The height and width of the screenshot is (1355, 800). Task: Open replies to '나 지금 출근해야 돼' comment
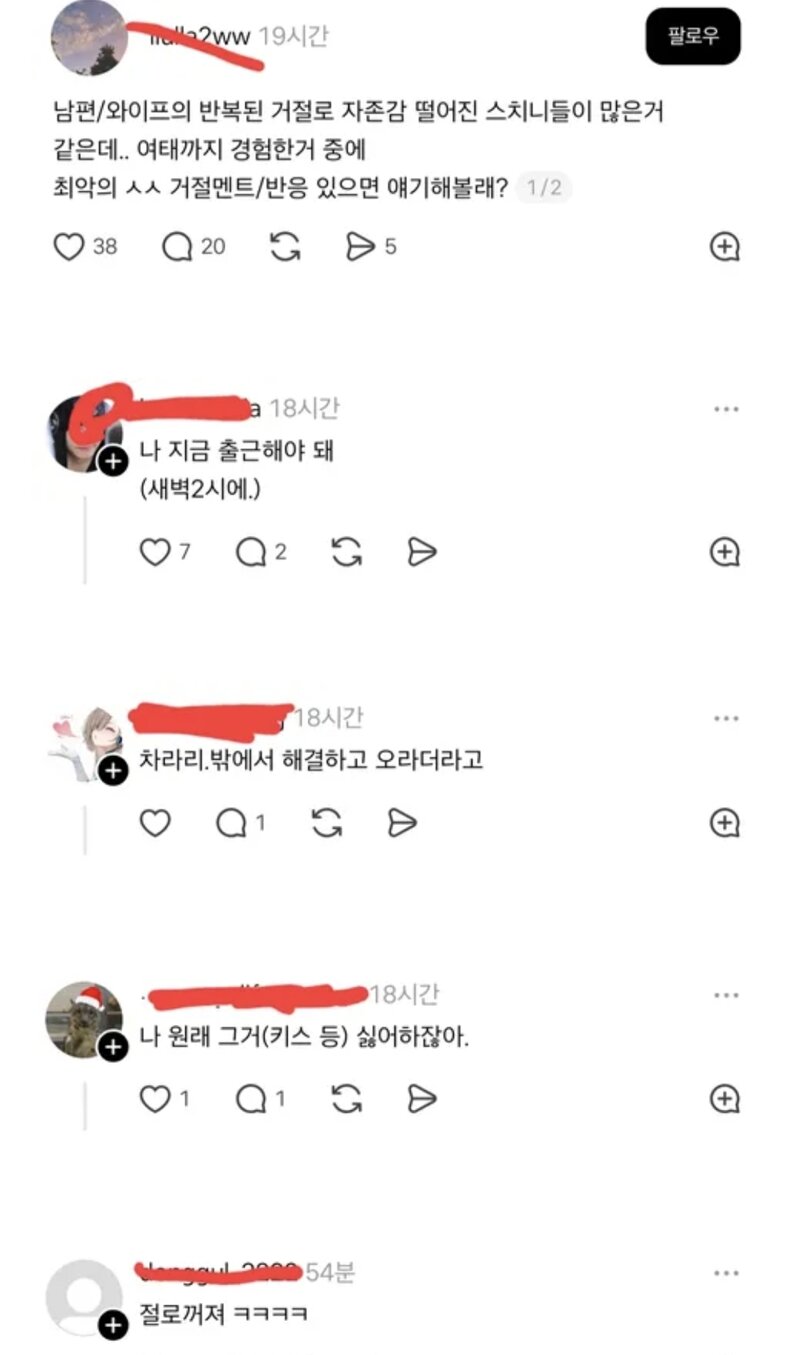click(250, 551)
